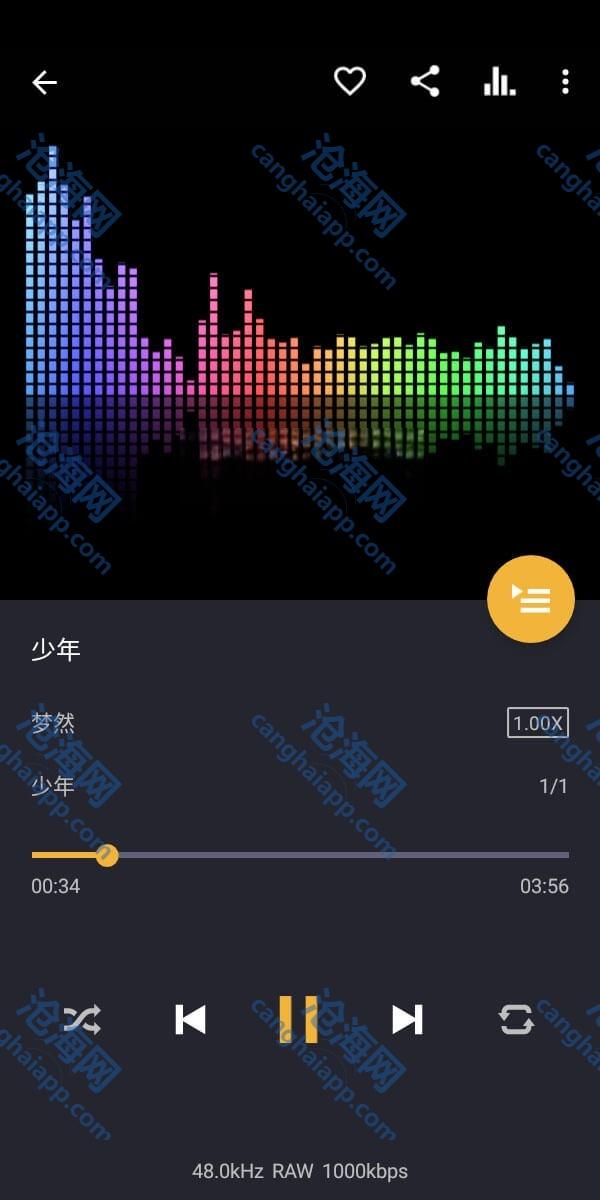600x1200 pixels.
Task: Toggle repeat mode
Action: [516, 1019]
